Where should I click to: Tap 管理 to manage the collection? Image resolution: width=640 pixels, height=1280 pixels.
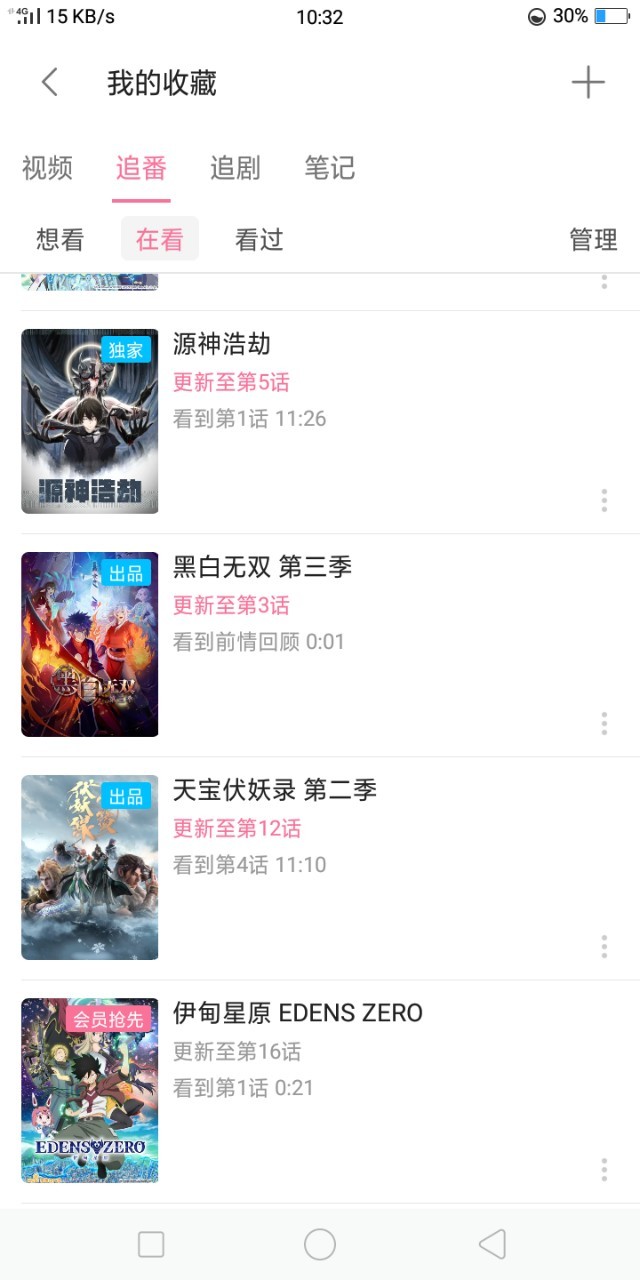[x=593, y=240]
